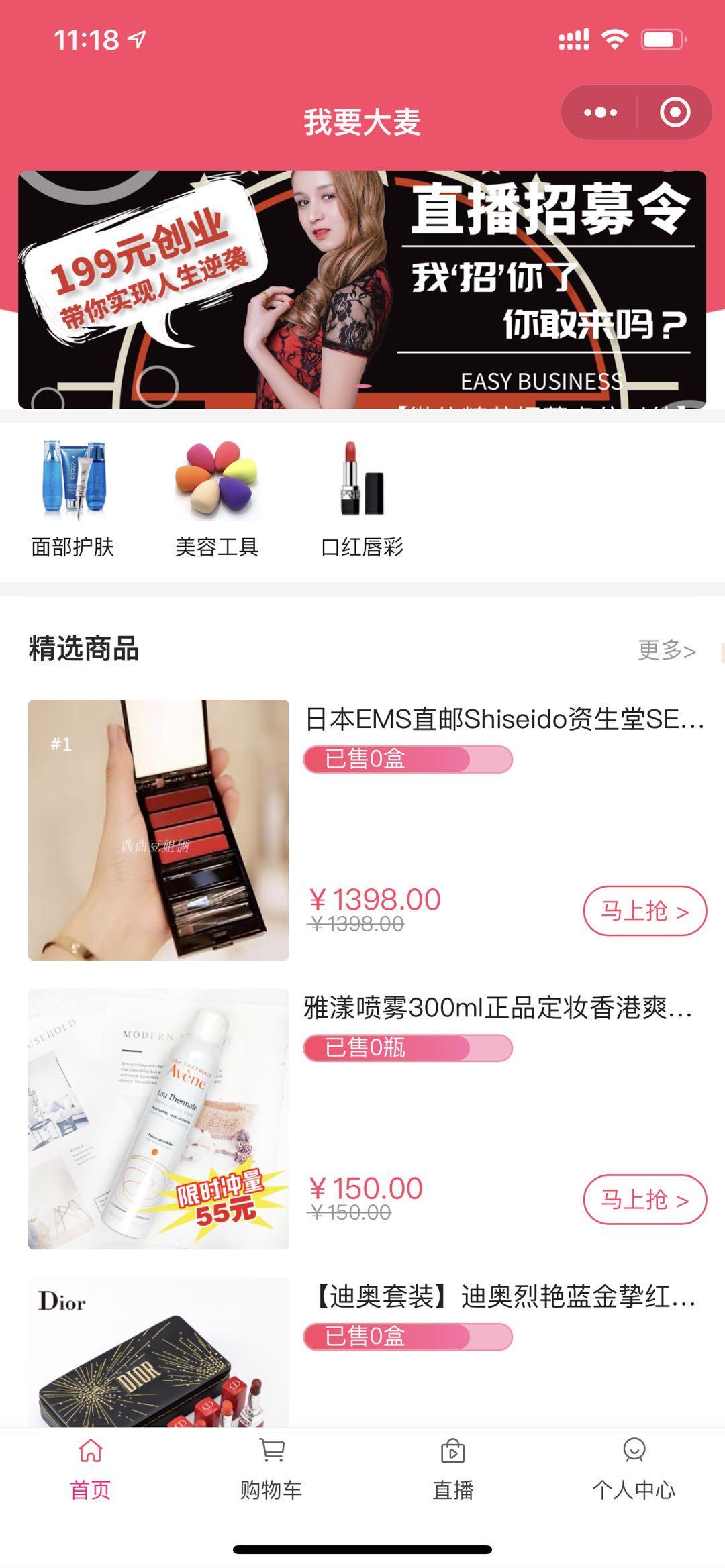Tap 马上抢 for the 雅漾喷雾 product
The height and width of the screenshot is (1568, 725).
645,1199
